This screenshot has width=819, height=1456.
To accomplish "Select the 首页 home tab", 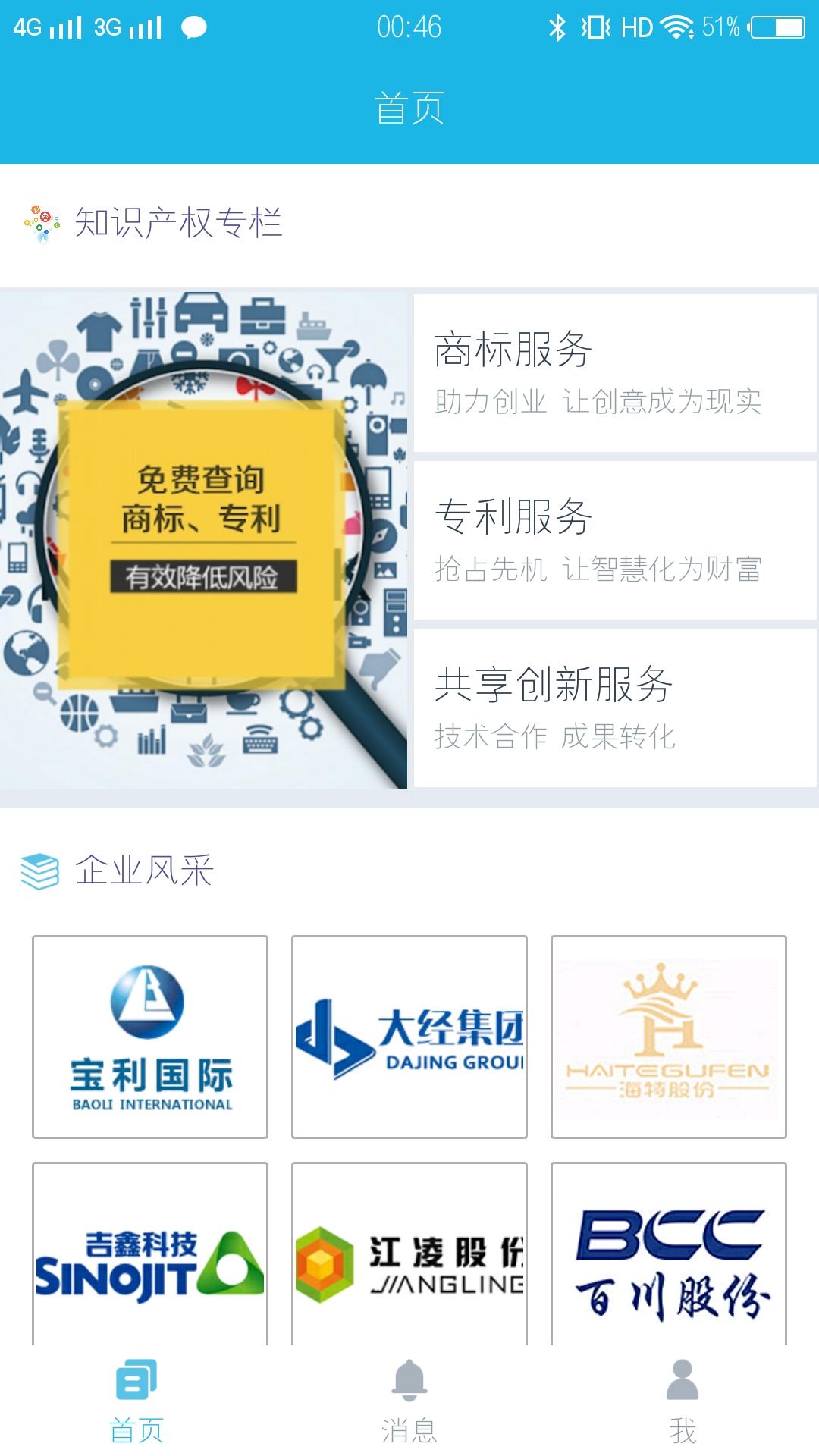I will (136, 1401).
